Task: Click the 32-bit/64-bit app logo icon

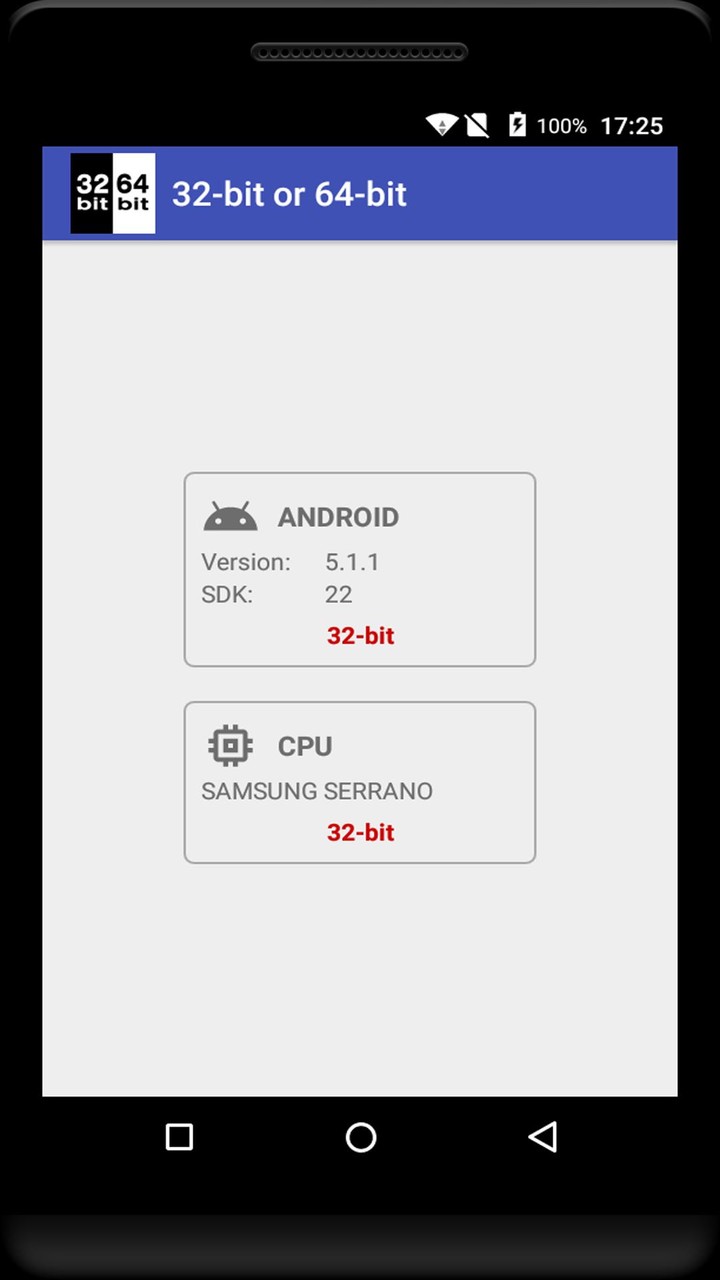Action: (112, 193)
